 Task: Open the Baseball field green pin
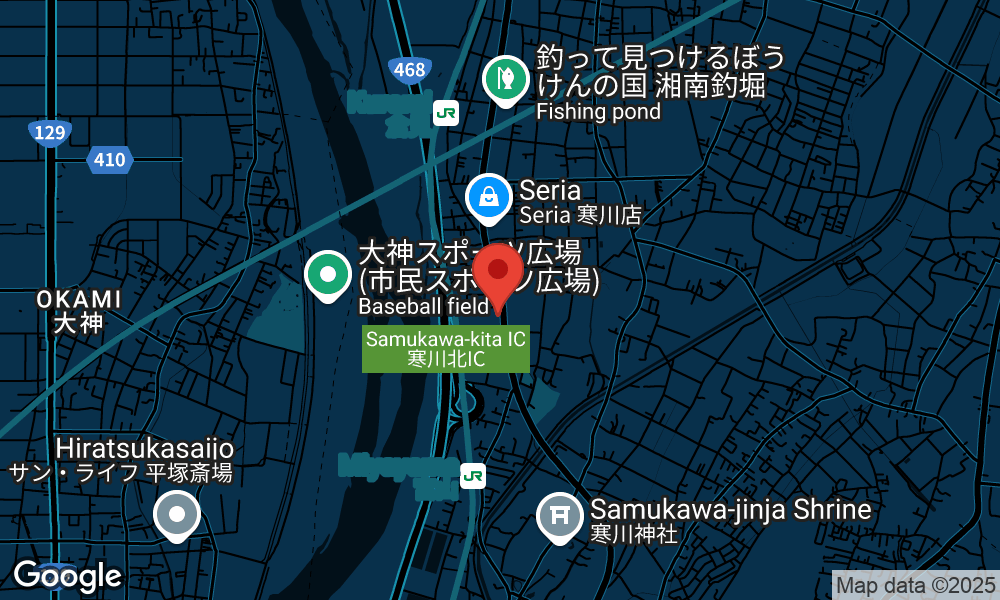(327, 274)
